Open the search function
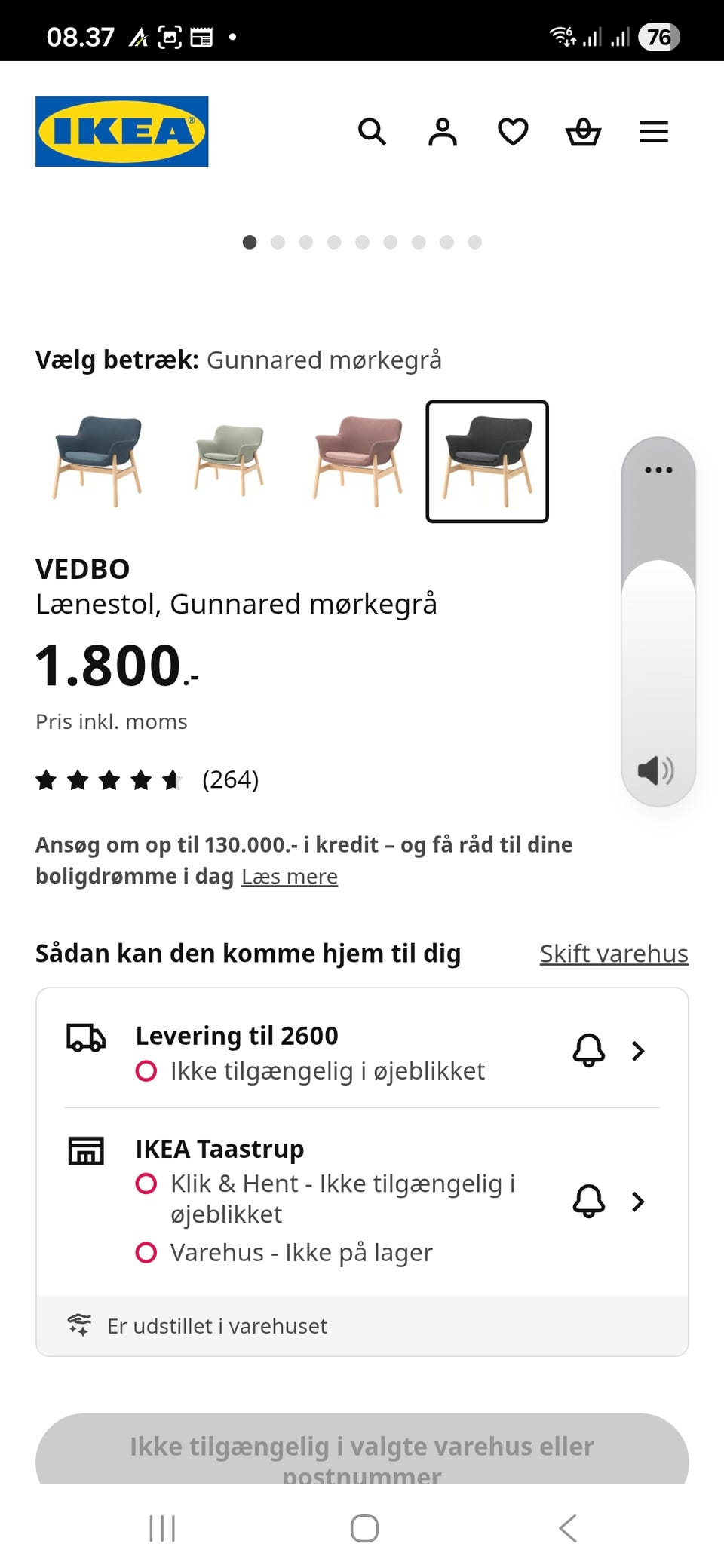Image resolution: width=724 pixels, height=1568 pixels. coord(373,132)
